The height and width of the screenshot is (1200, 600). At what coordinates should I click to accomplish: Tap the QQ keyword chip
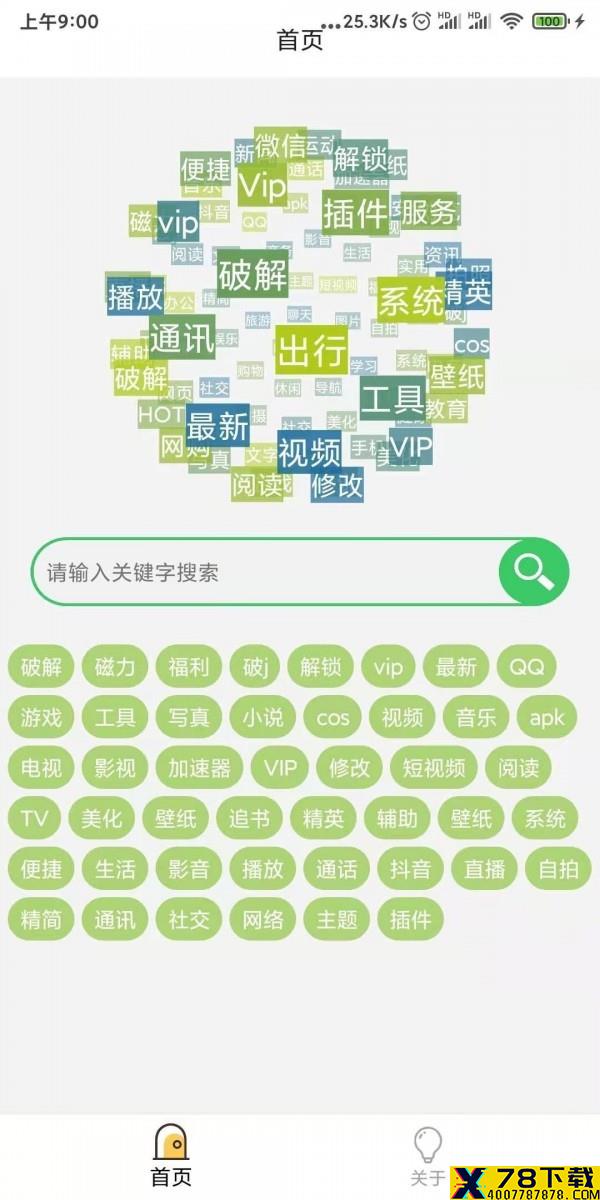(x=527, y=667)
